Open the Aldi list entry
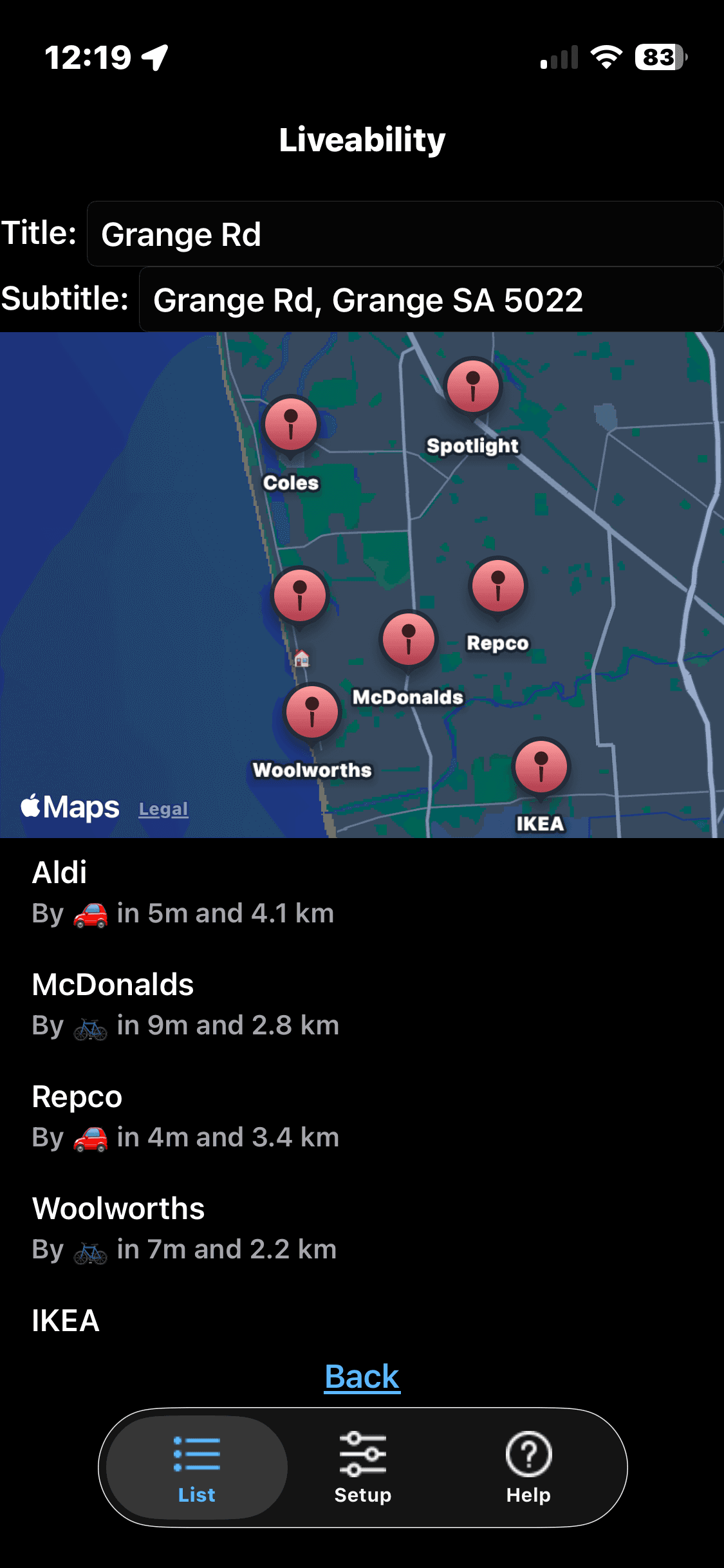This screenshot has height=1568, width=724. 362,893
